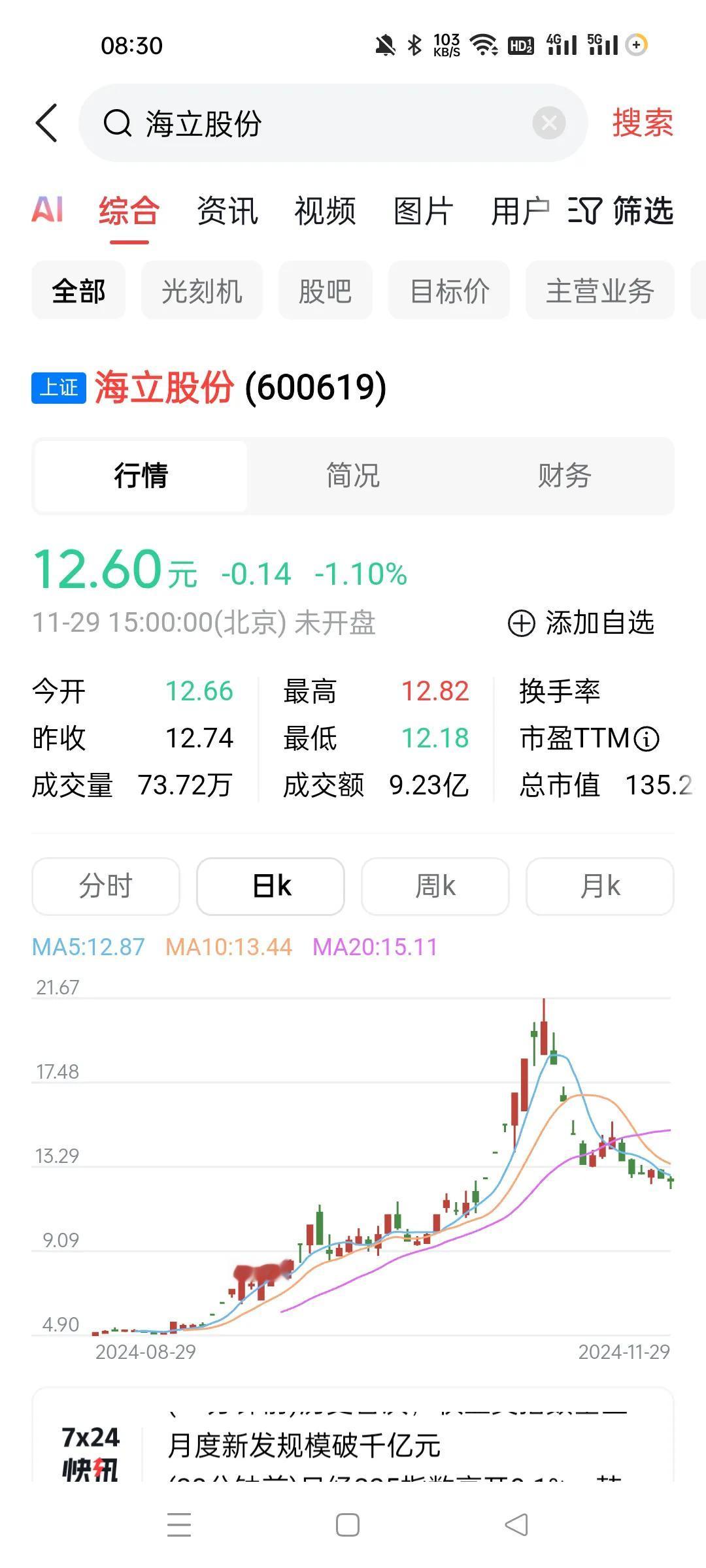The image size is (706, 1568).
Task: Tap the info icon next to 市盈TTM
Action: click(647, 739)
